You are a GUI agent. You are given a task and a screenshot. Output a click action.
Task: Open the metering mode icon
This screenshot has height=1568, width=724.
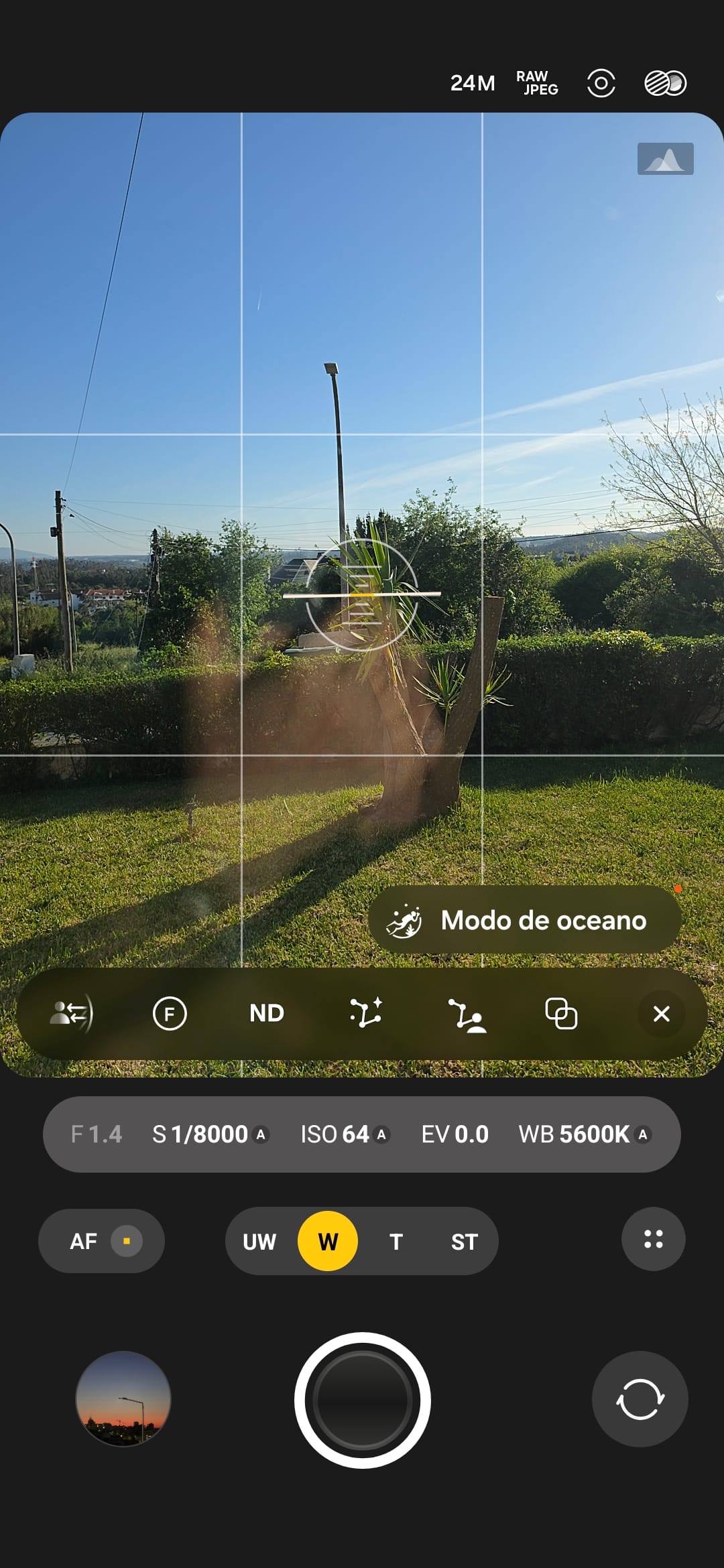tap(601, 83)
